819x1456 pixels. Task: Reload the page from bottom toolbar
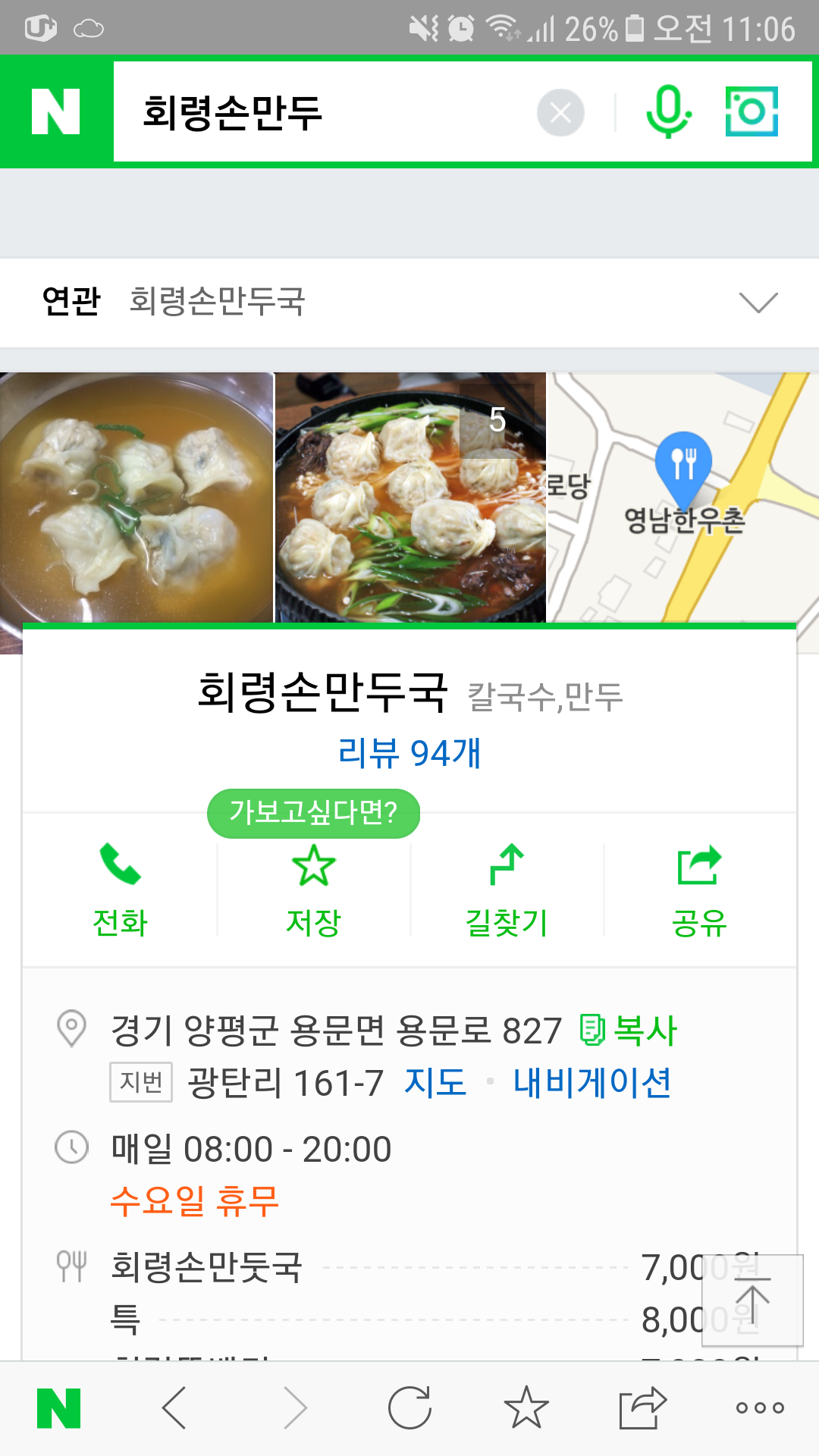tap(409, 1408)
